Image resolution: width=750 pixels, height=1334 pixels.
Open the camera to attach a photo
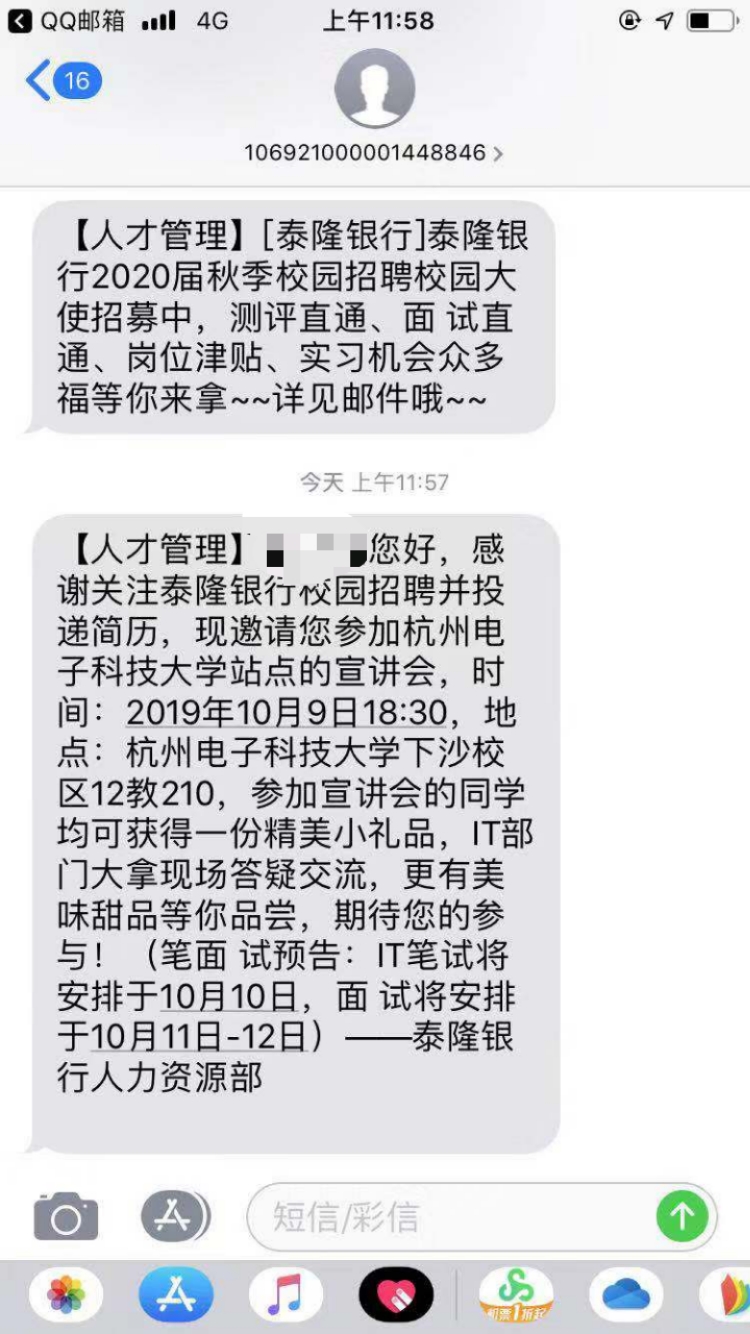point(66,1217)
